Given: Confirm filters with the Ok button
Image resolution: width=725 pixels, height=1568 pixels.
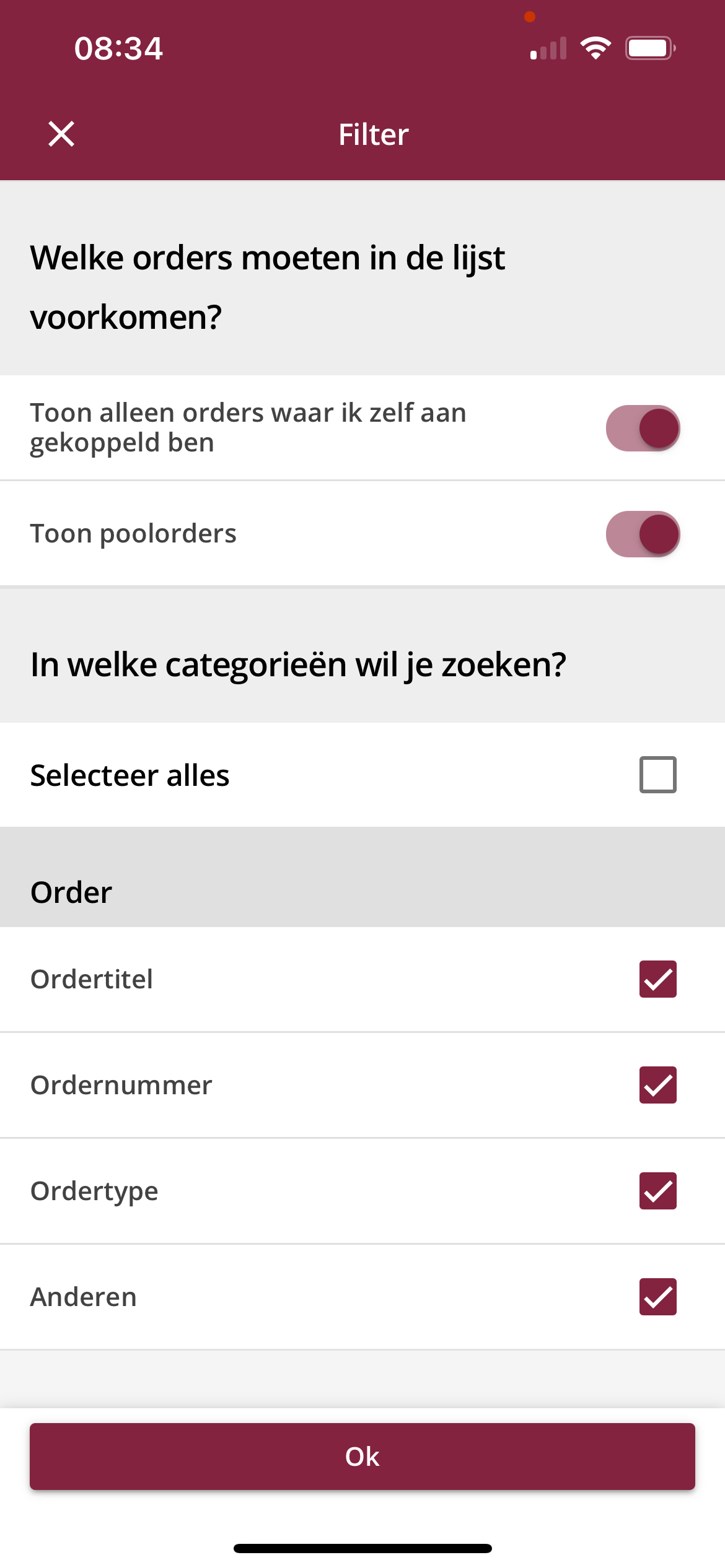Looking at the screenshot, I should tap(362, 1457).
